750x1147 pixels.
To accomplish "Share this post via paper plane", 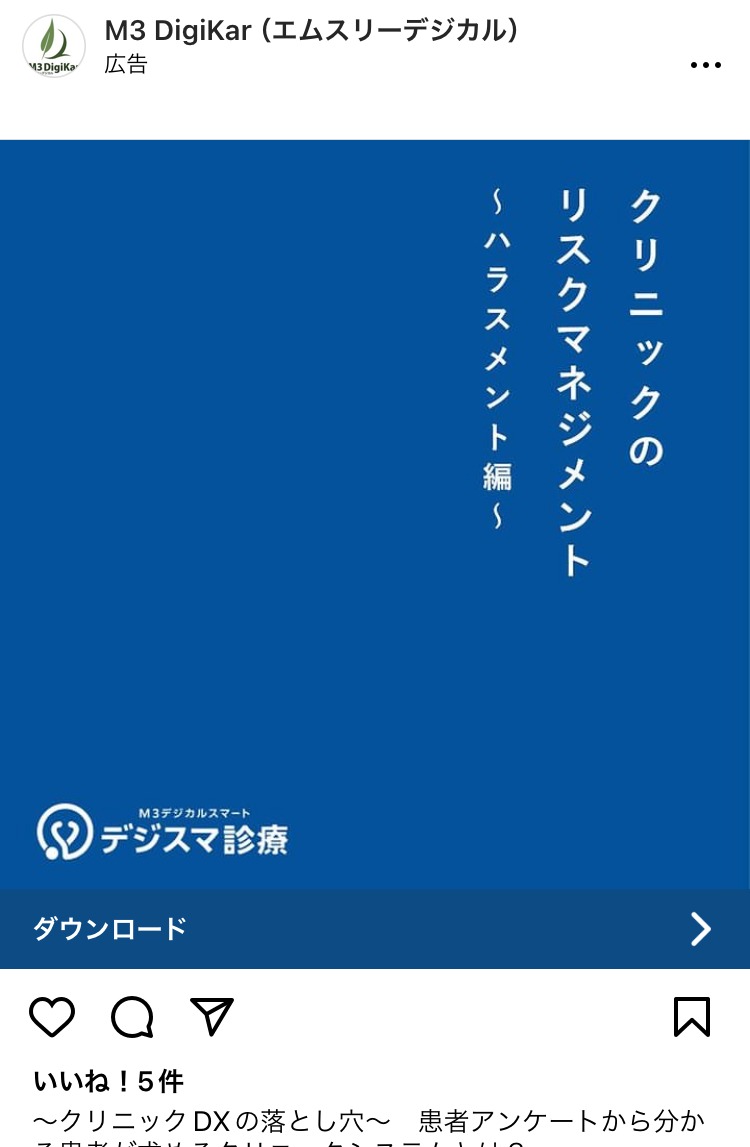I will pos(212,1017).
